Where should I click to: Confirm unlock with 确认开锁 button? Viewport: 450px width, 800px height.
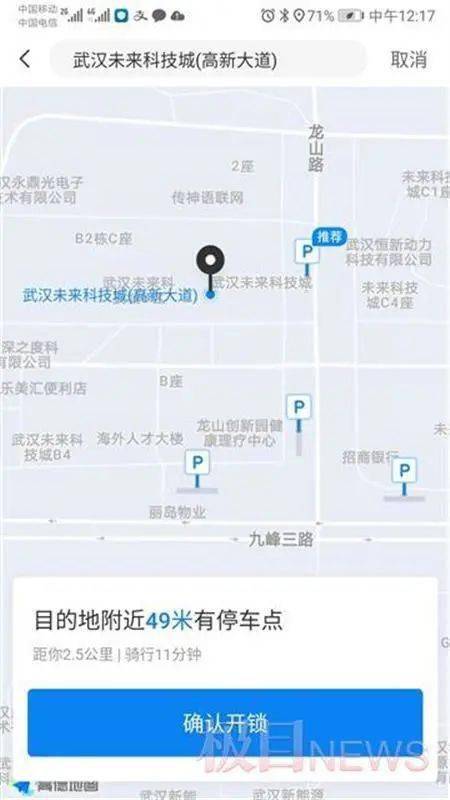click(x=225, y=722)
